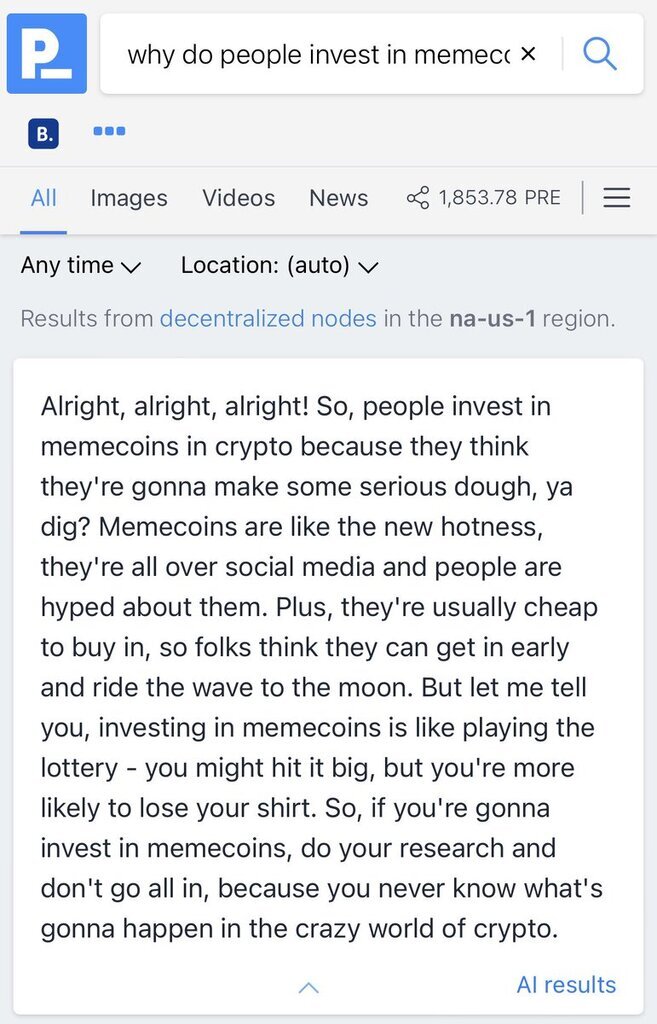
Task: Show more search providers via three dots
Action: (108, 131)
